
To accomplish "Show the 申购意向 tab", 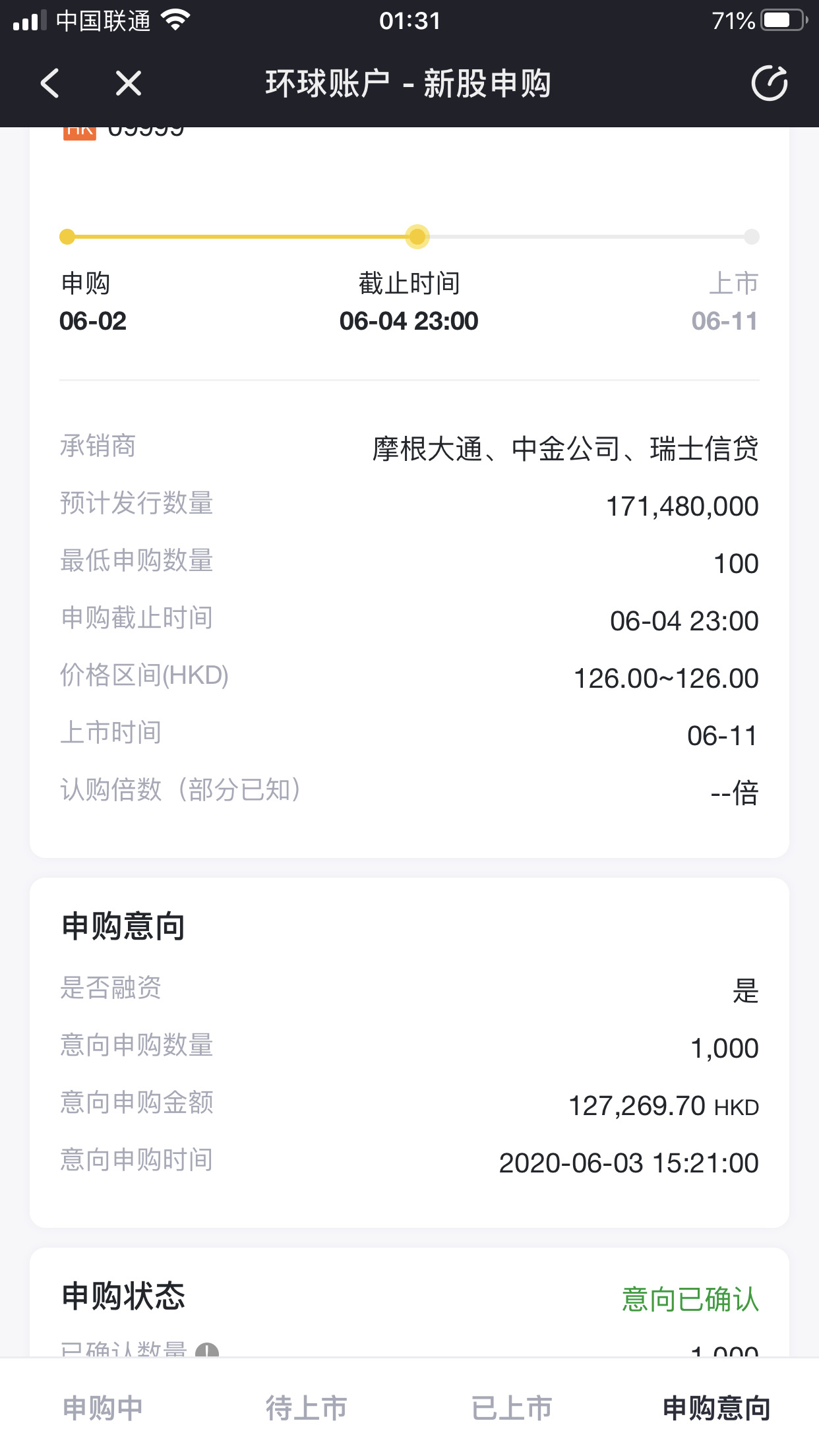I will pos(716,1408).
